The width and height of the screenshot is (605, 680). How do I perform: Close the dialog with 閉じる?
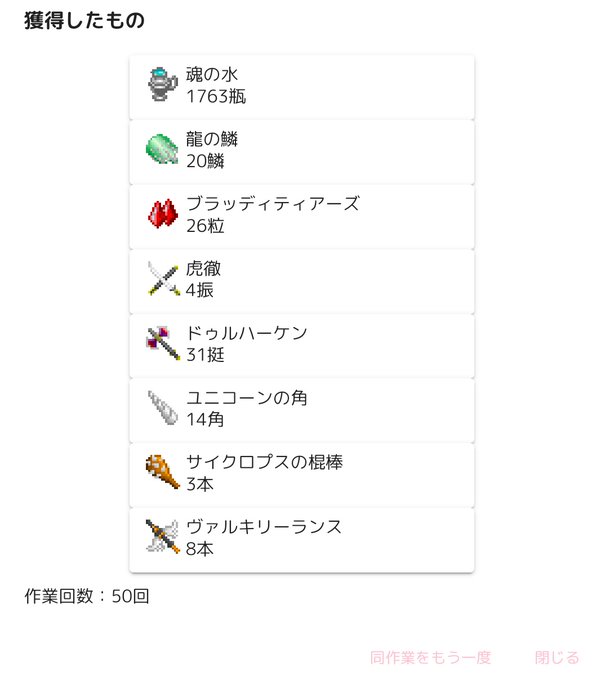coord(557,657)
